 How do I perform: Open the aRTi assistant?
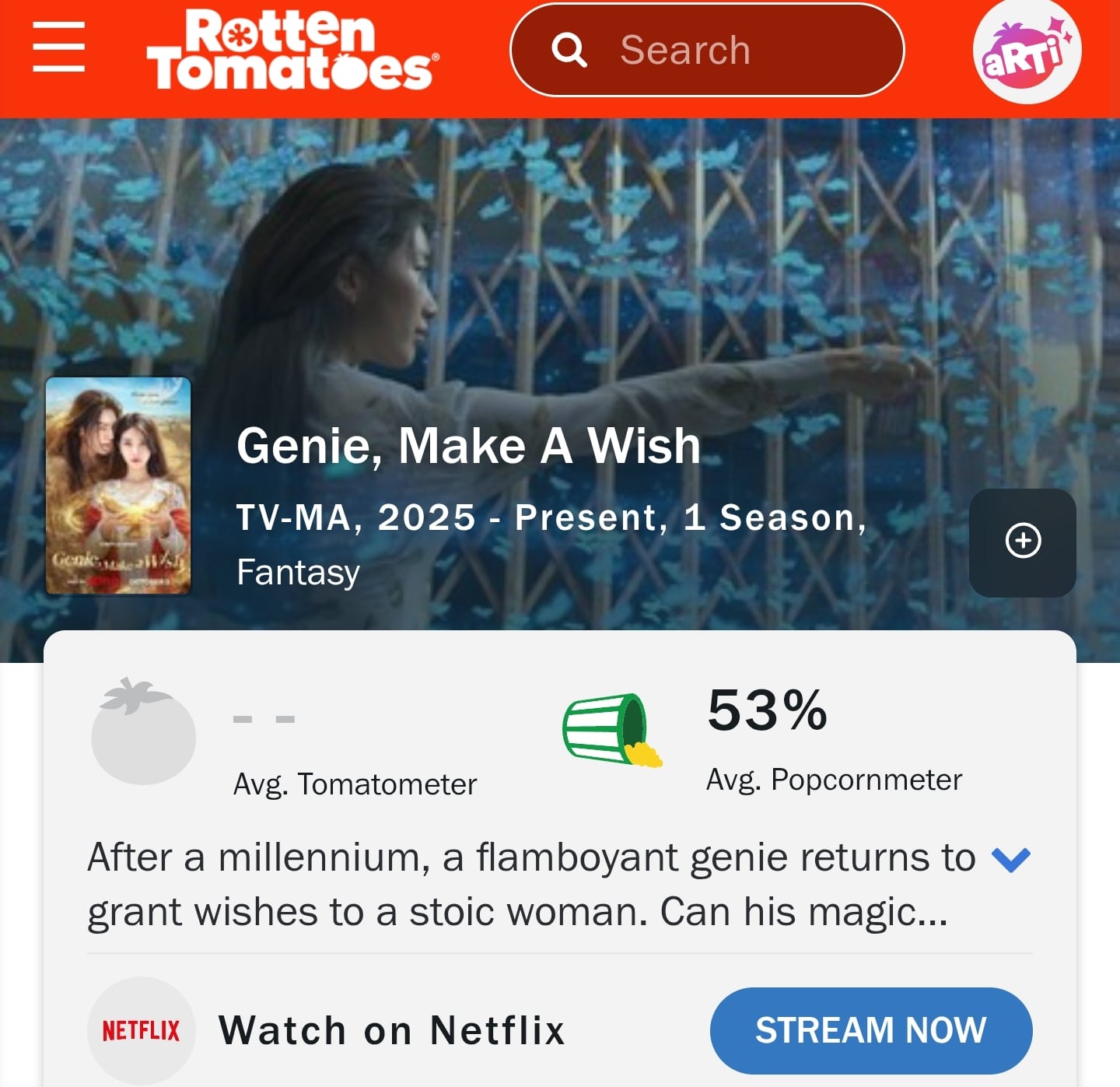click(1027, 51)
